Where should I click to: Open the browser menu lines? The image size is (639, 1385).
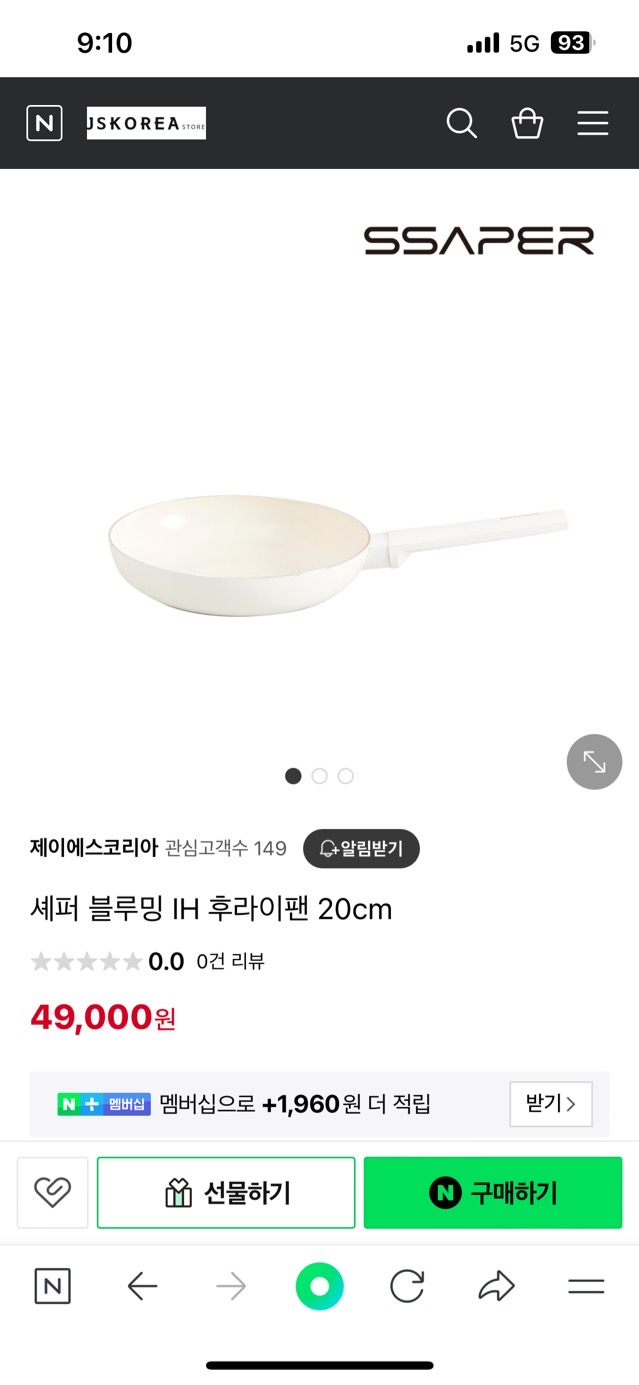coord(586,1286)
